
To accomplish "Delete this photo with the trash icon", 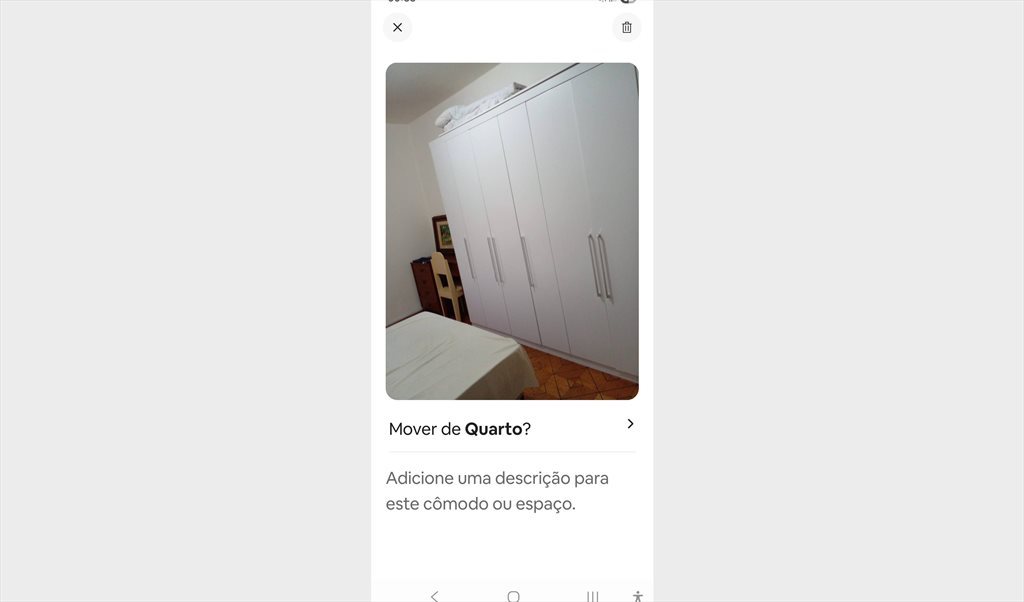I will pos(626,27).
